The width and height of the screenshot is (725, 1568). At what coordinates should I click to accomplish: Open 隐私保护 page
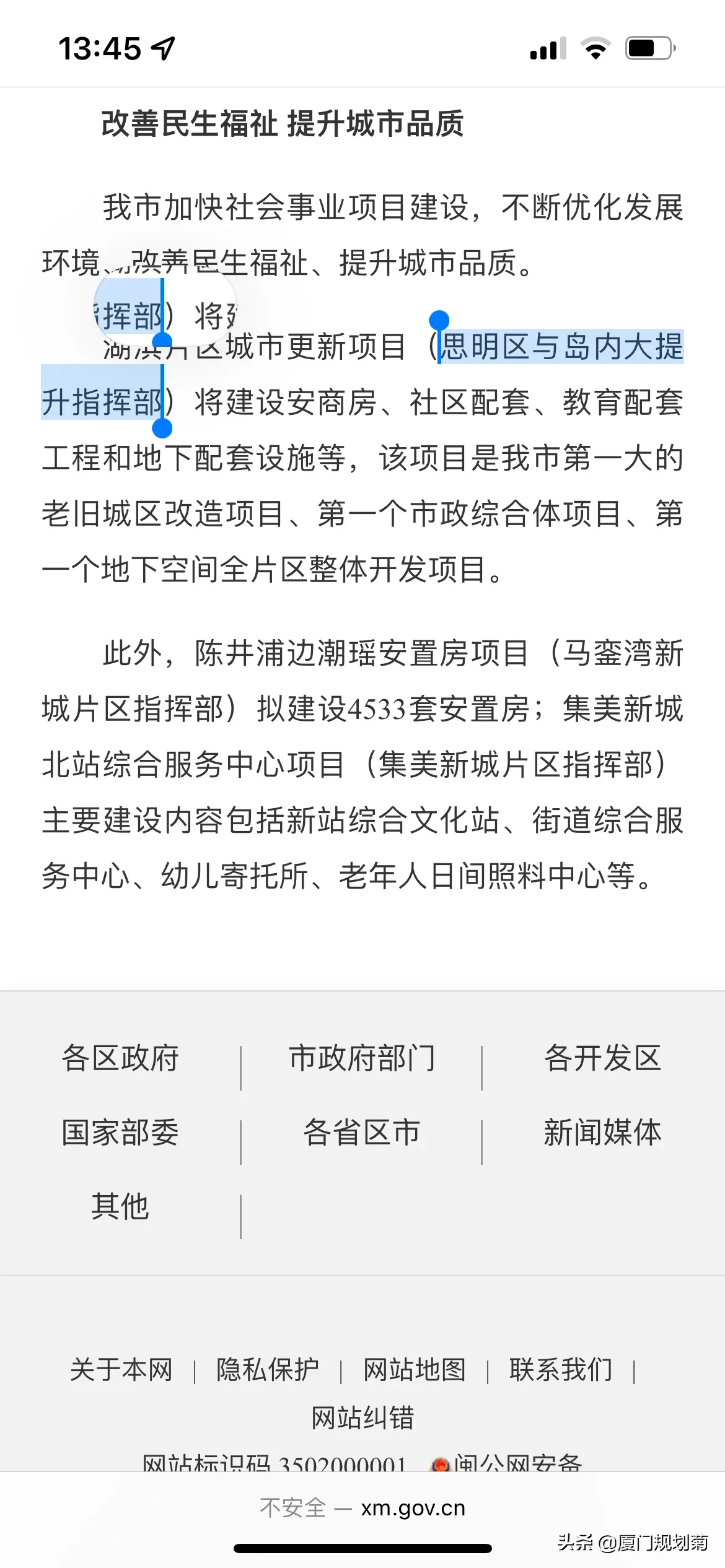pyautogui.click(x=268, y=1370)
